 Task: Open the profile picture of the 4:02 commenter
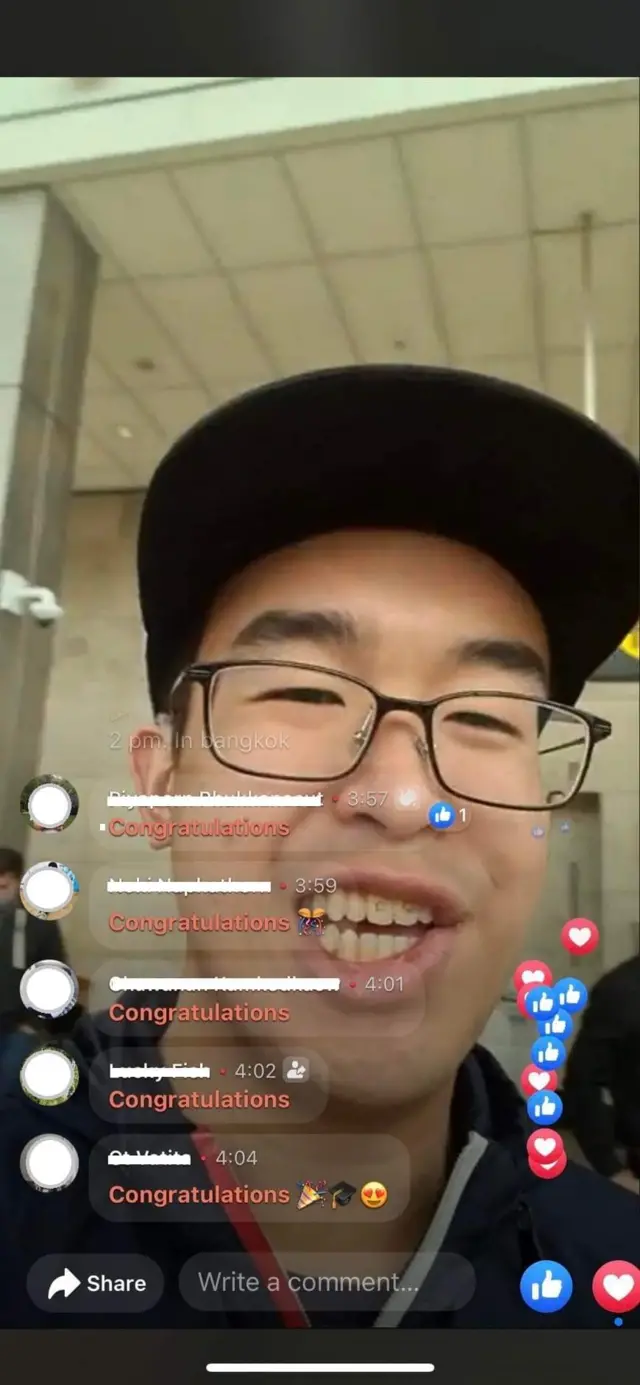(x=49, y=1078)
